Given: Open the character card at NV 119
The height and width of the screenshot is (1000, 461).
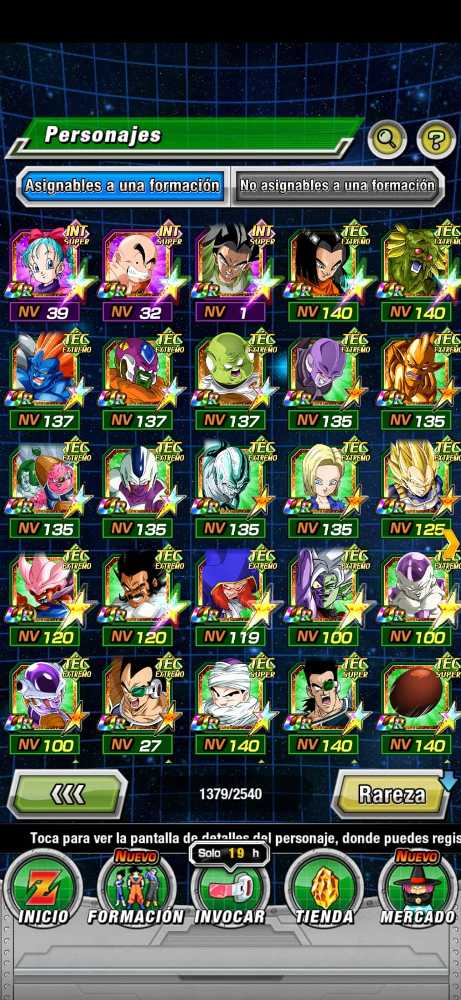Looking at the screenshot, I should [x=231, y=598].
